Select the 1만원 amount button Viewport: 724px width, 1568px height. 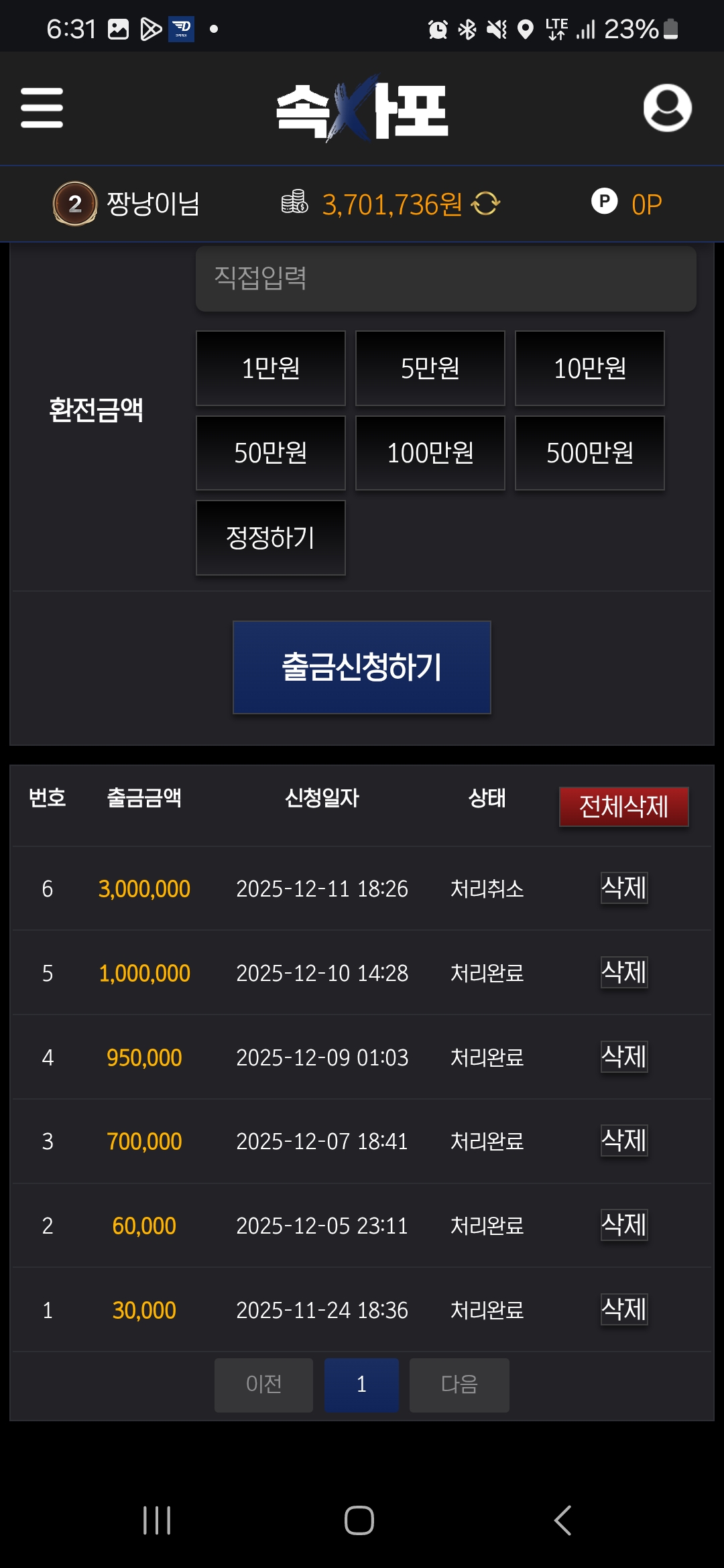[x=271, y=368]
